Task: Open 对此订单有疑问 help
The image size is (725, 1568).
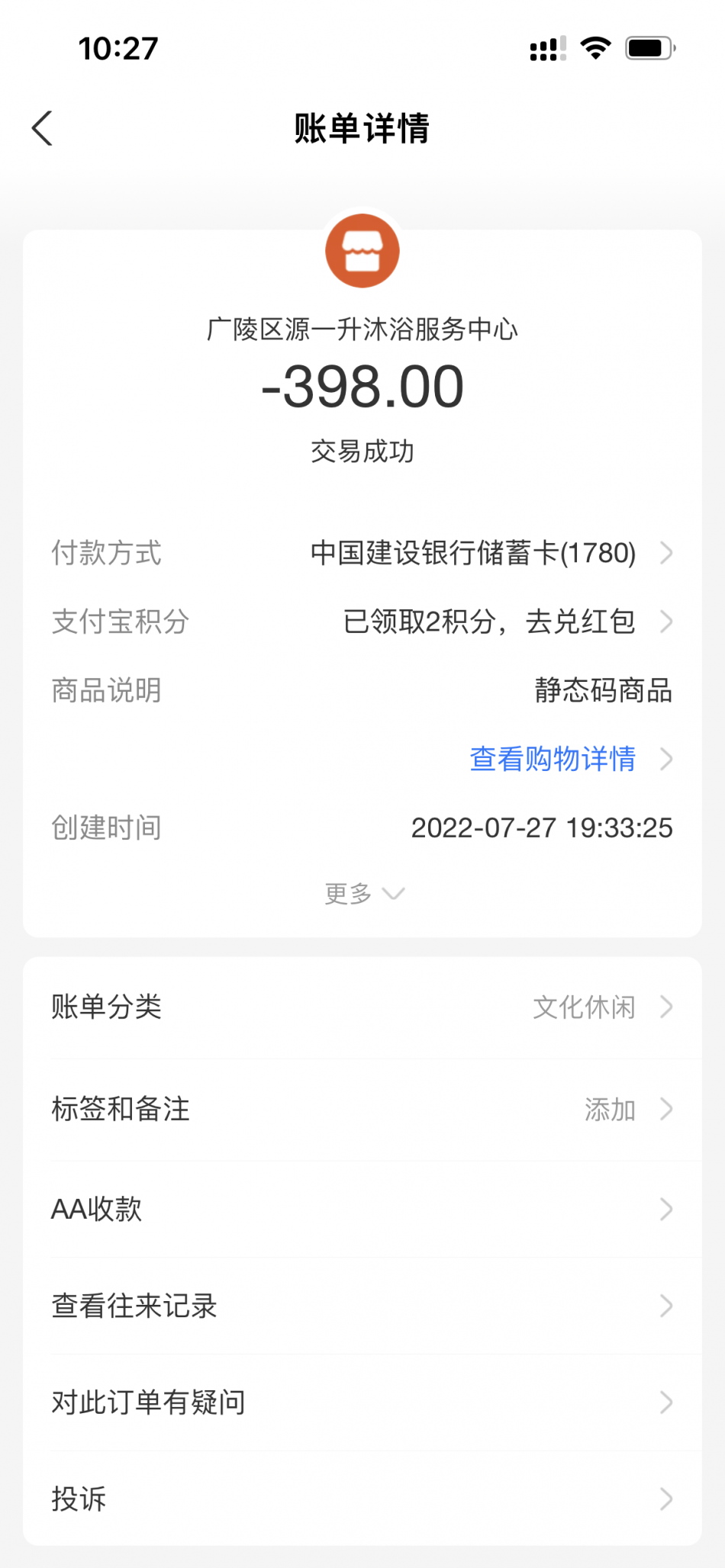Action: pos(362,1402)
